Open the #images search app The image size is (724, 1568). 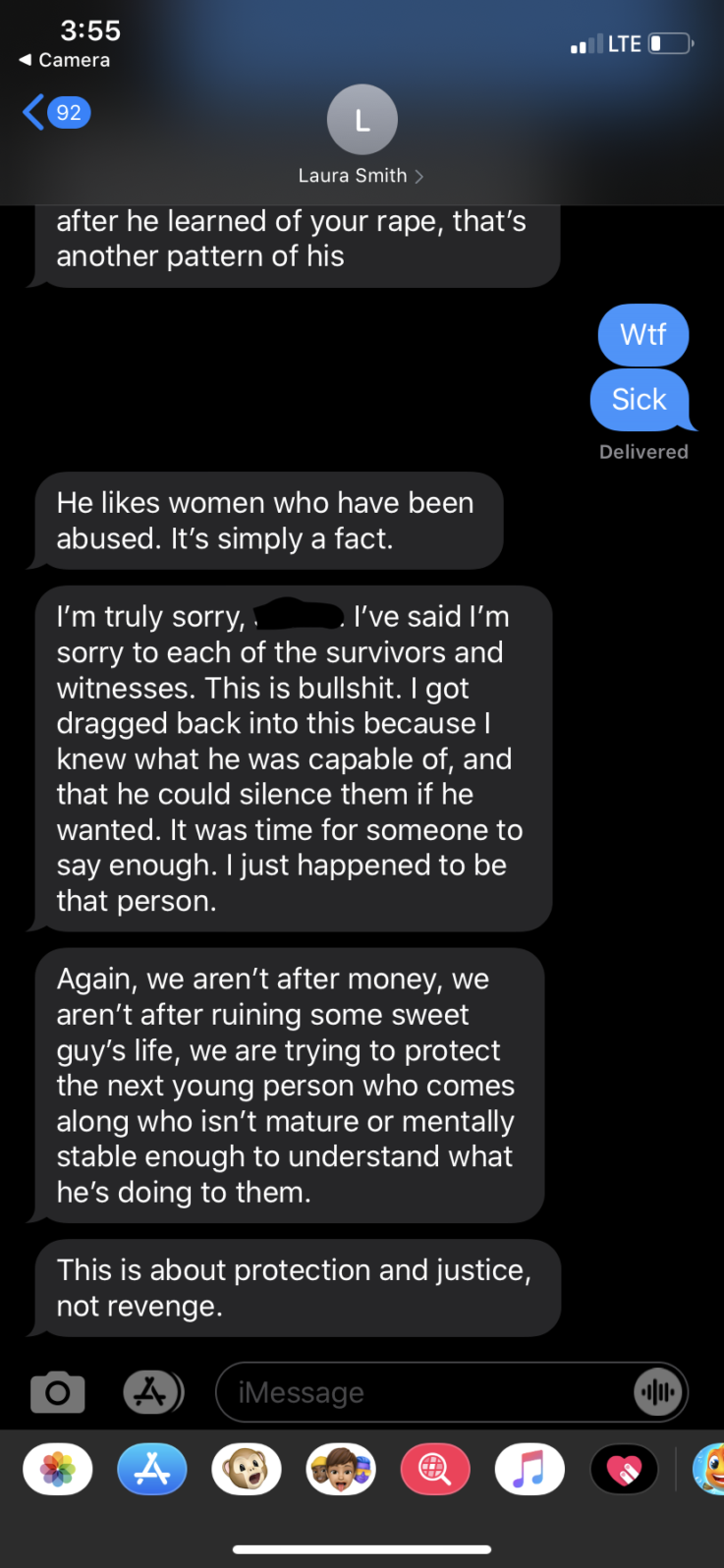435,1471
